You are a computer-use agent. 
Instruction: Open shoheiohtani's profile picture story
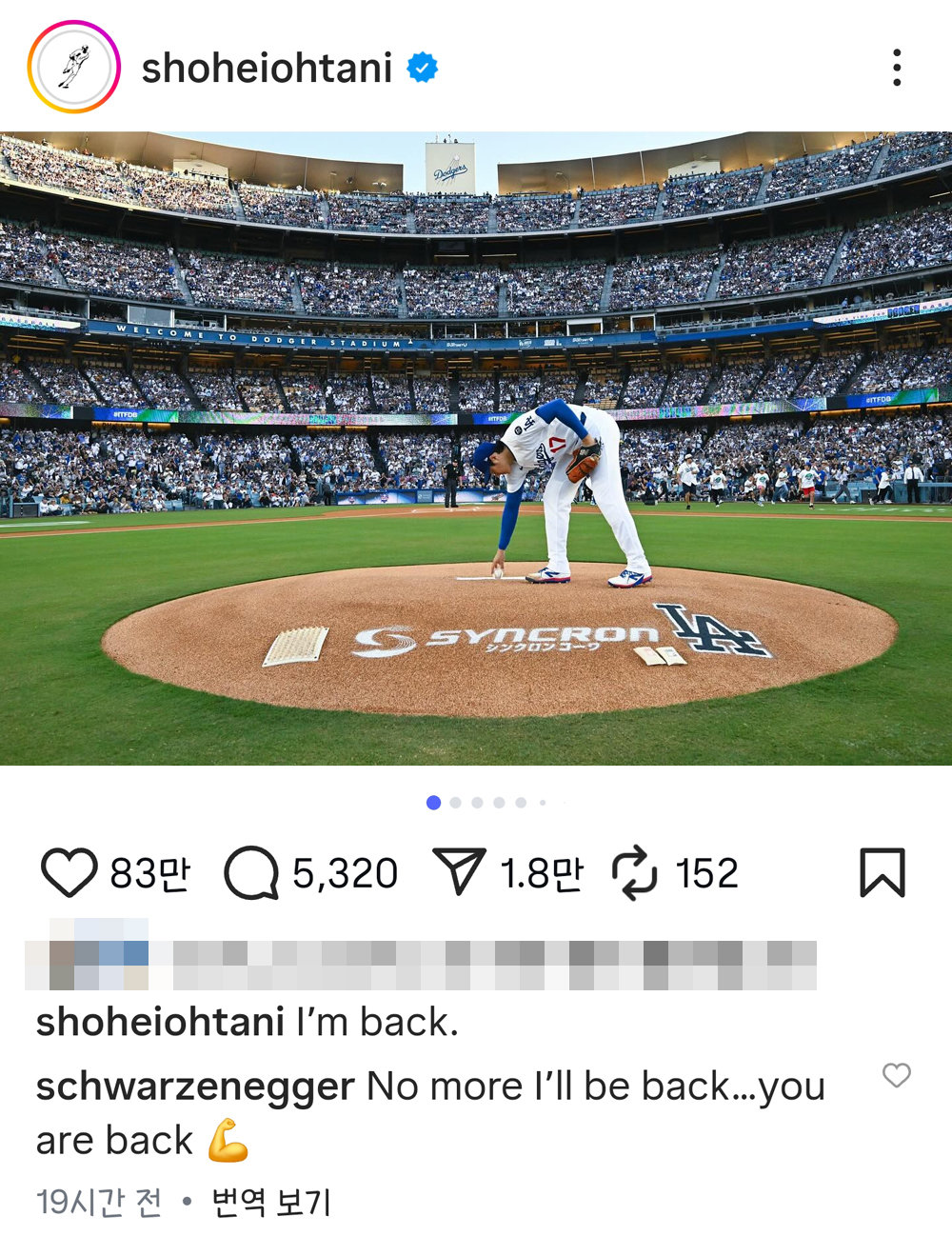pyautogui.click(x=74, y=68)
